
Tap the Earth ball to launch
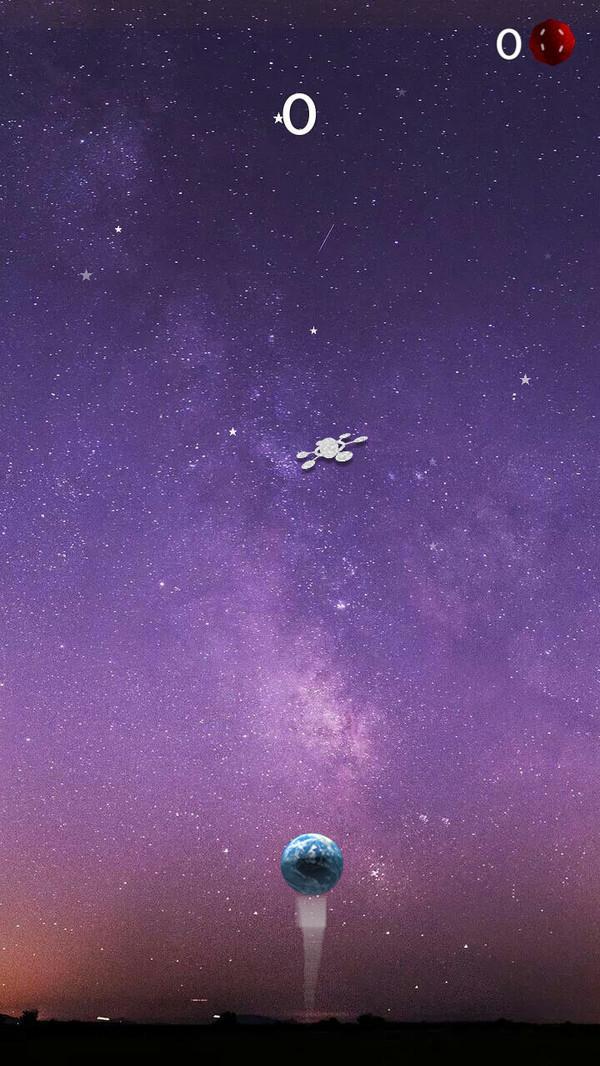311,864
